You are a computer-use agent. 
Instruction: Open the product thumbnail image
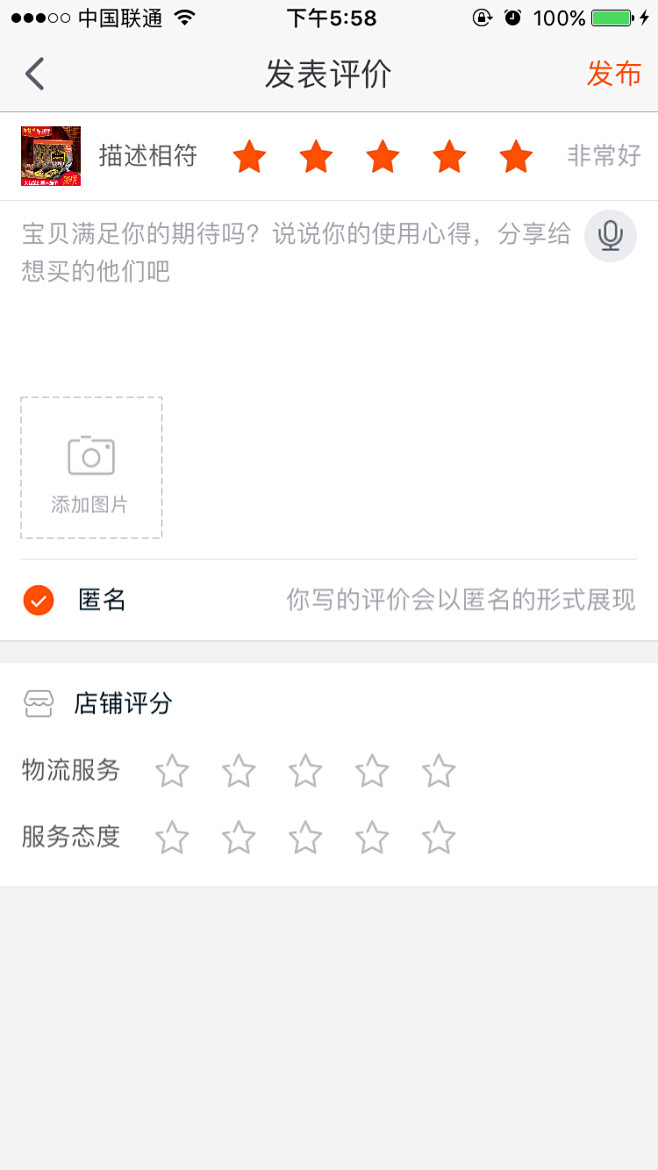point(51,156)
